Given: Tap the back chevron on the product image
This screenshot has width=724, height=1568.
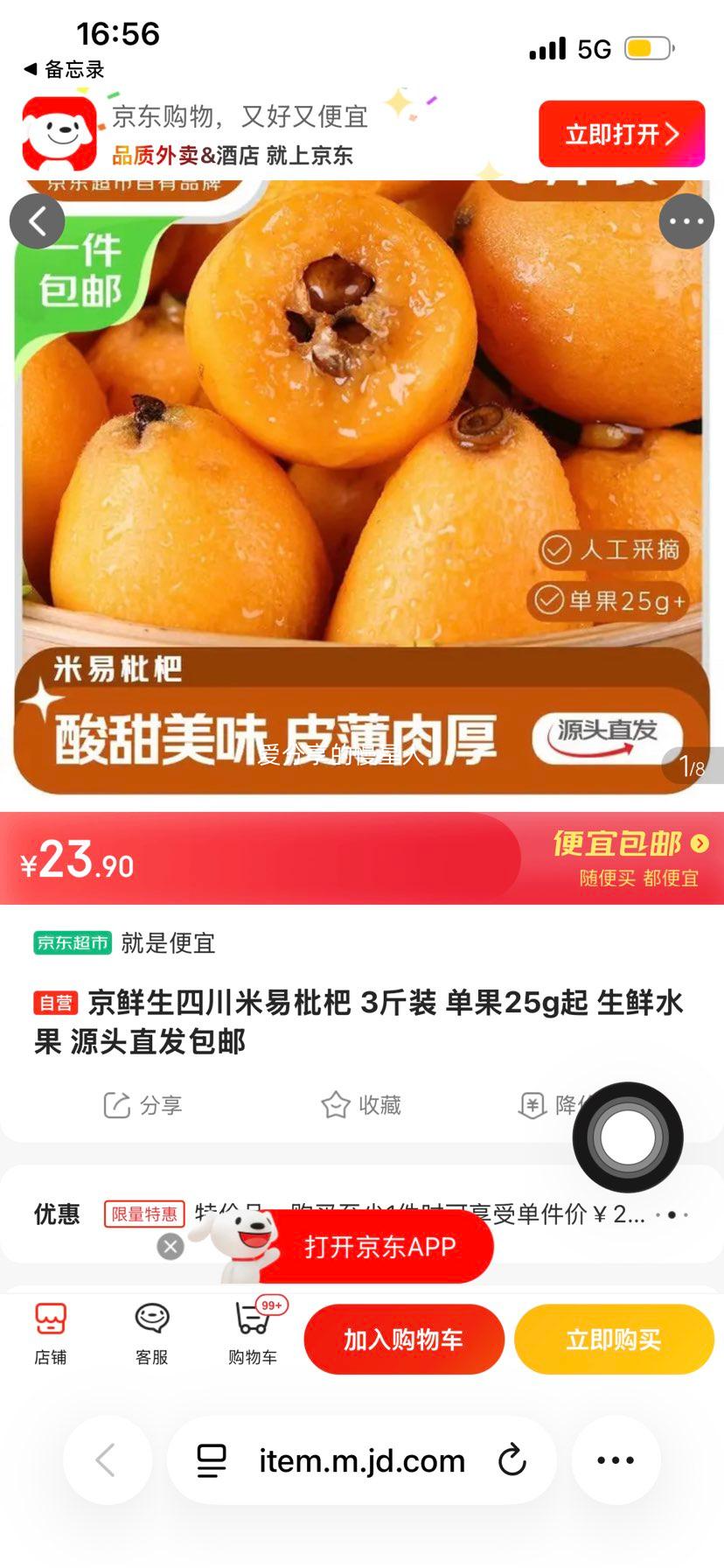Looking at the screenshot, I should point(37,221).
